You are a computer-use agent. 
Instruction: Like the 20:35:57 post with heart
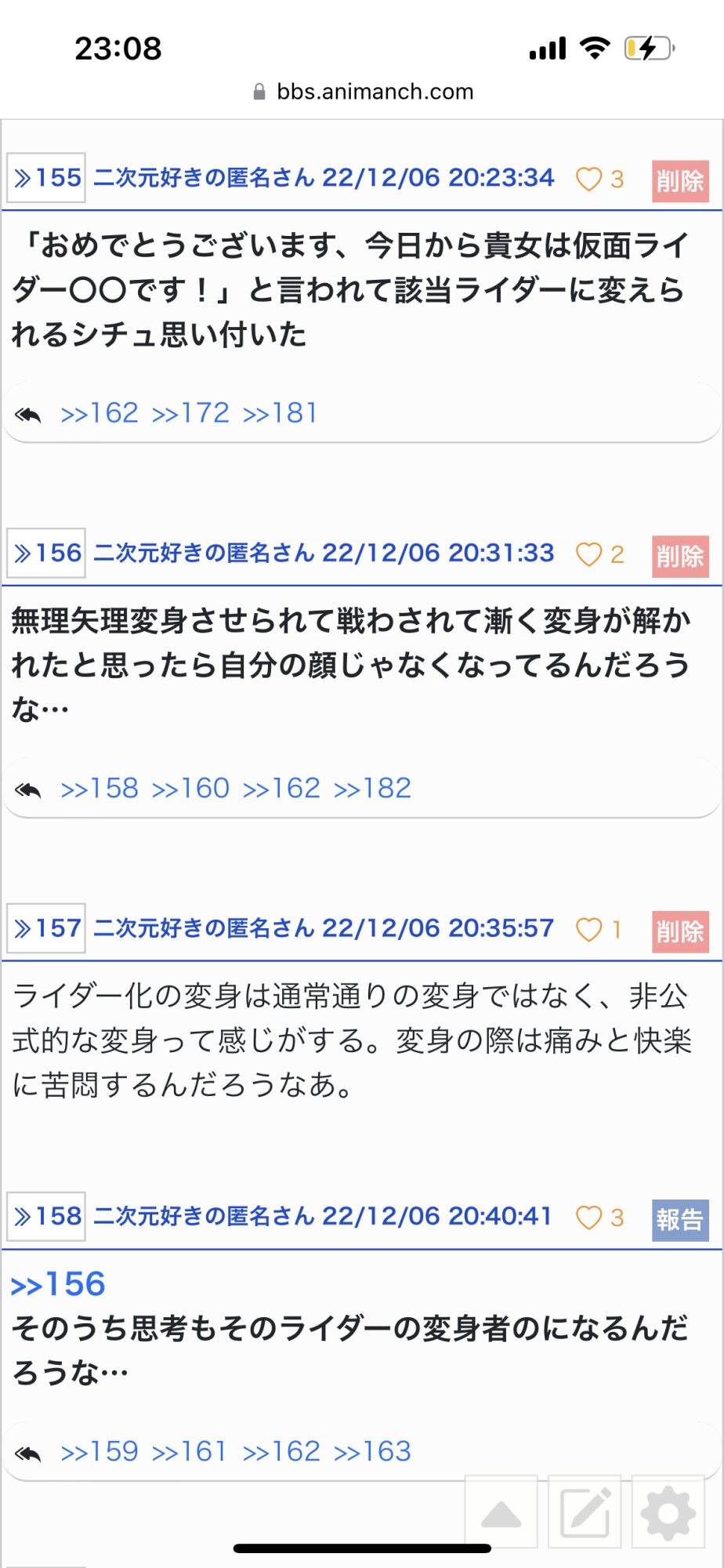[x=589, y=931]
